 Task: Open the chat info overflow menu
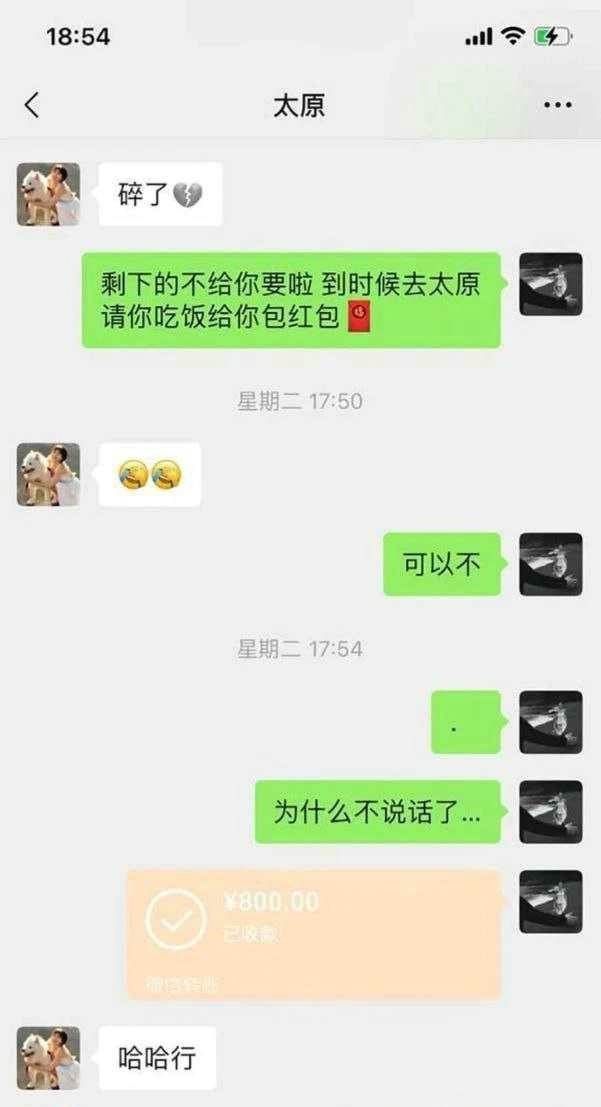(557, 105)
